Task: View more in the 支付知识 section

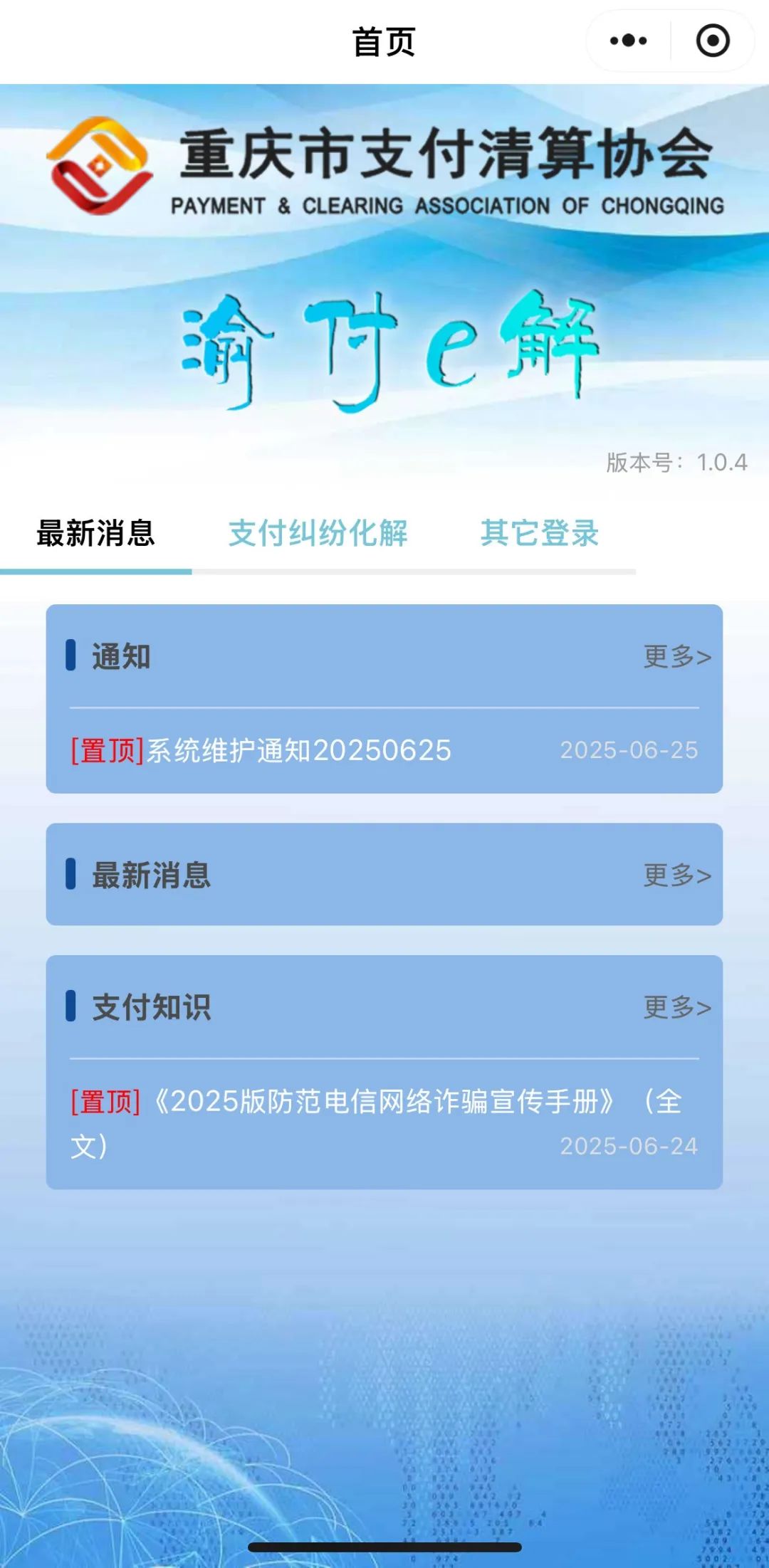Action: [x=676, y=1007]
